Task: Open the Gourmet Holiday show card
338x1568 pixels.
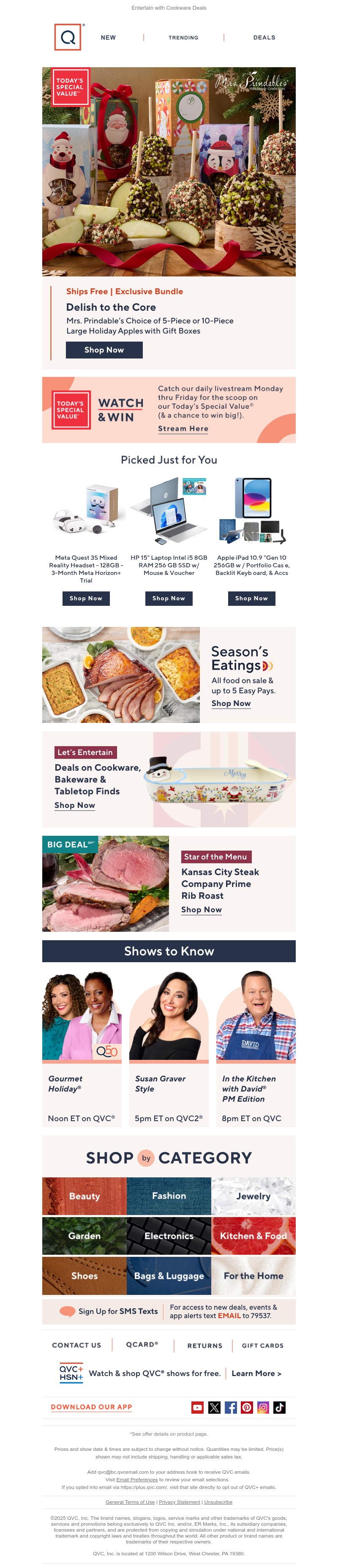Action: (x=82, y=1047)
